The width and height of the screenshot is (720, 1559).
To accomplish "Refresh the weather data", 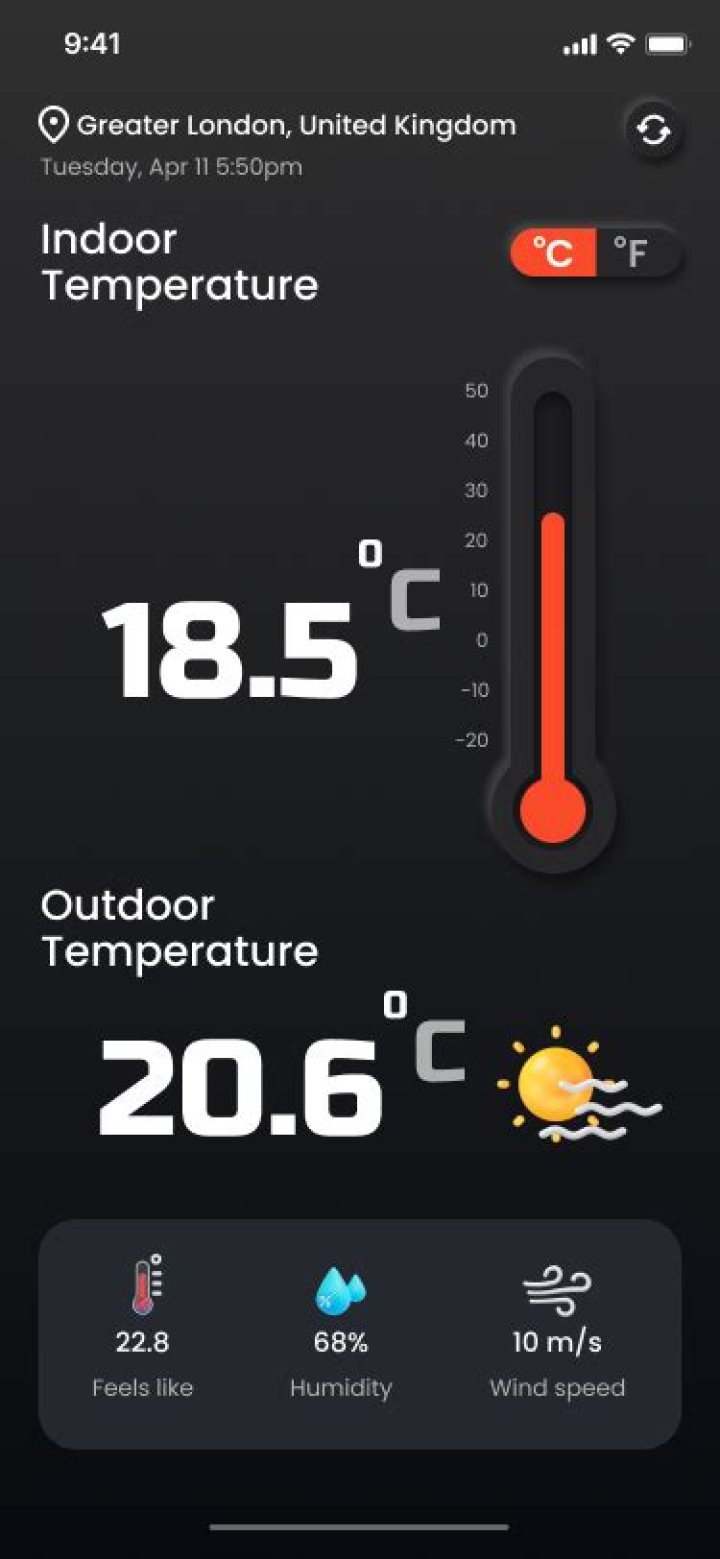I will 654,131.
